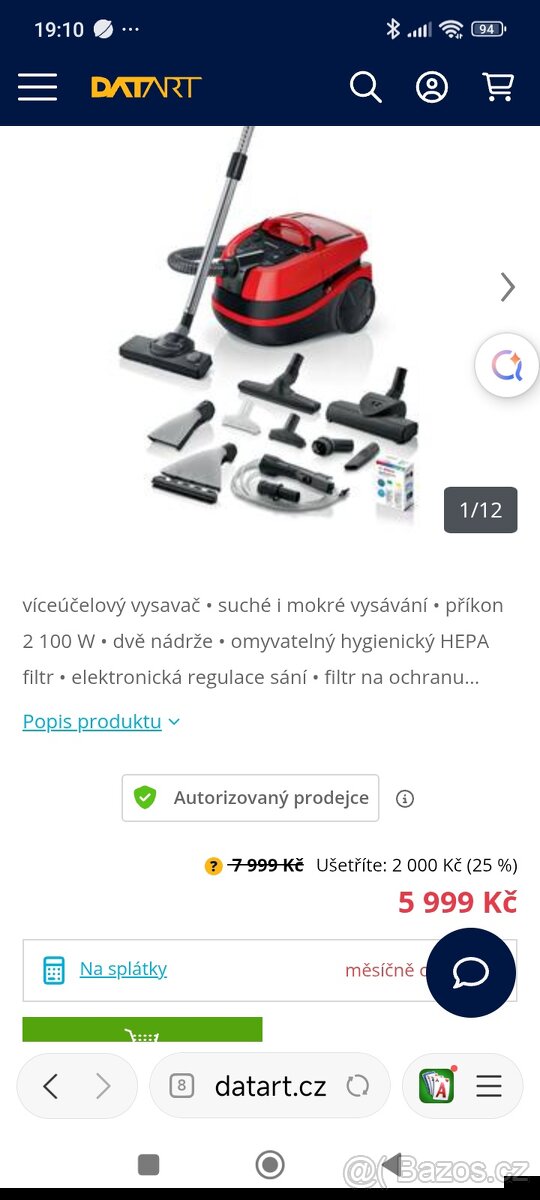Image resolution: width=540 pixels, height=1200 pixels.
Task: Reload the datart.cz page
Action: click(x=358, y=1086)
